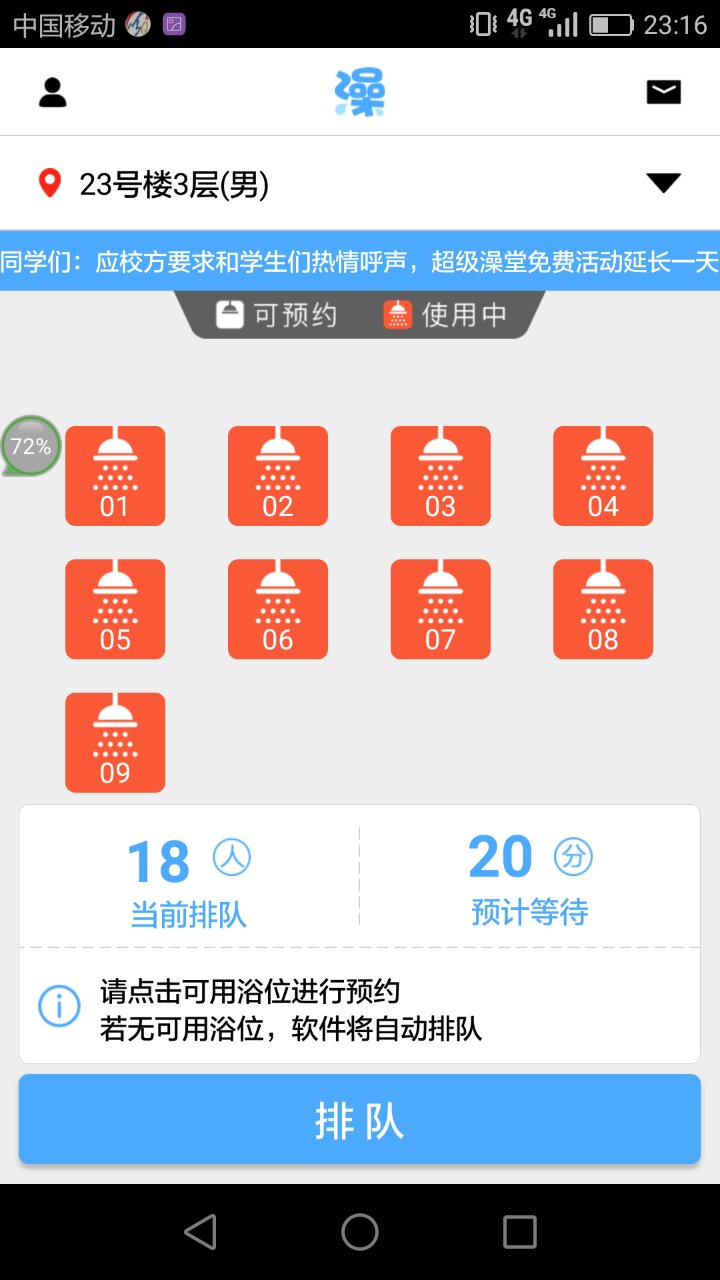Image resolution: width=720 pixels, height=1280 pixels.
Task: Tap the 排队 button to join queue
Action: (x=360, y=1120)
